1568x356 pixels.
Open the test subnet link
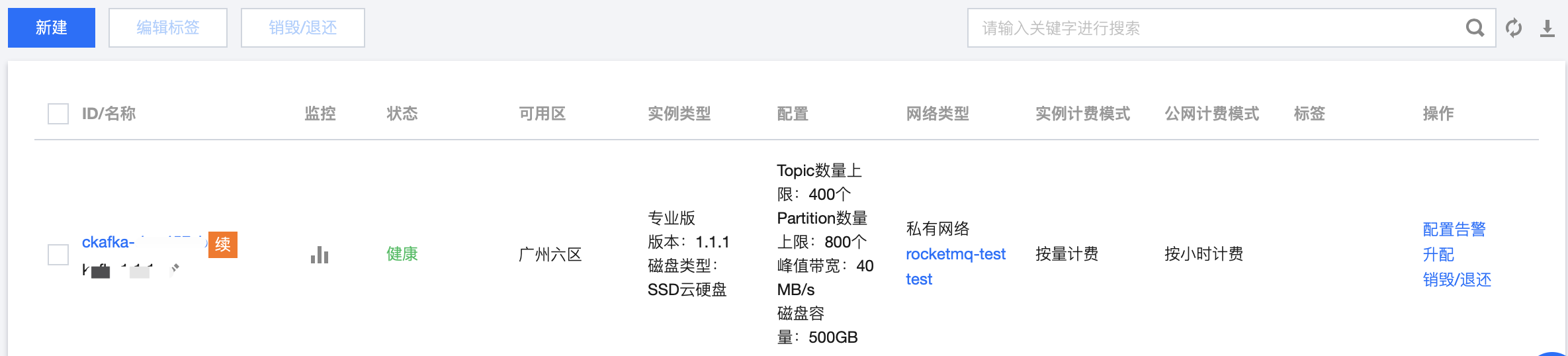918,279
